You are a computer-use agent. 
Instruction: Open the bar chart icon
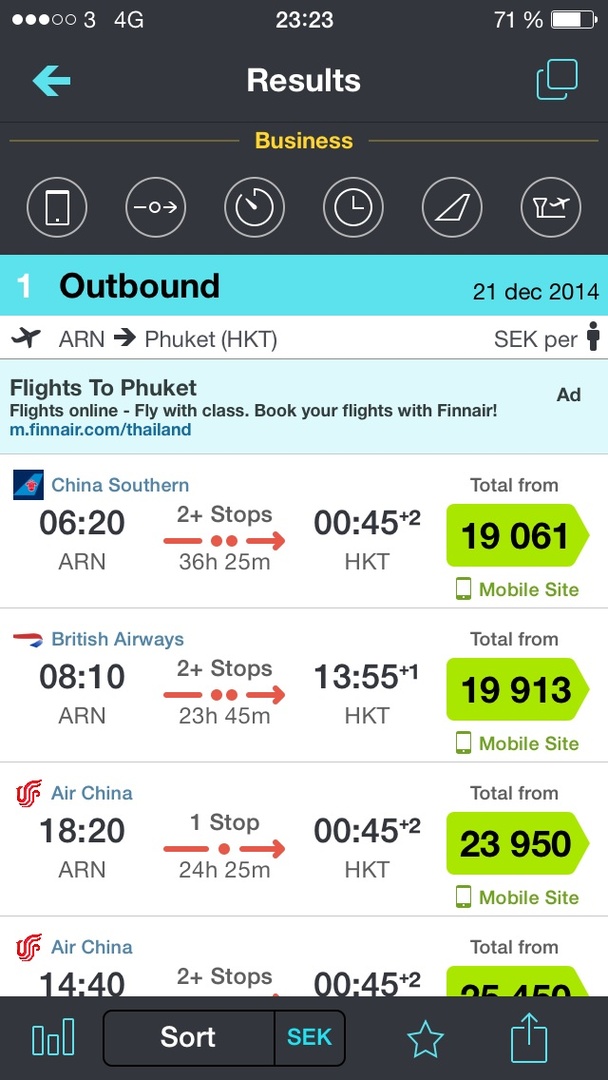pos(53,1039)
